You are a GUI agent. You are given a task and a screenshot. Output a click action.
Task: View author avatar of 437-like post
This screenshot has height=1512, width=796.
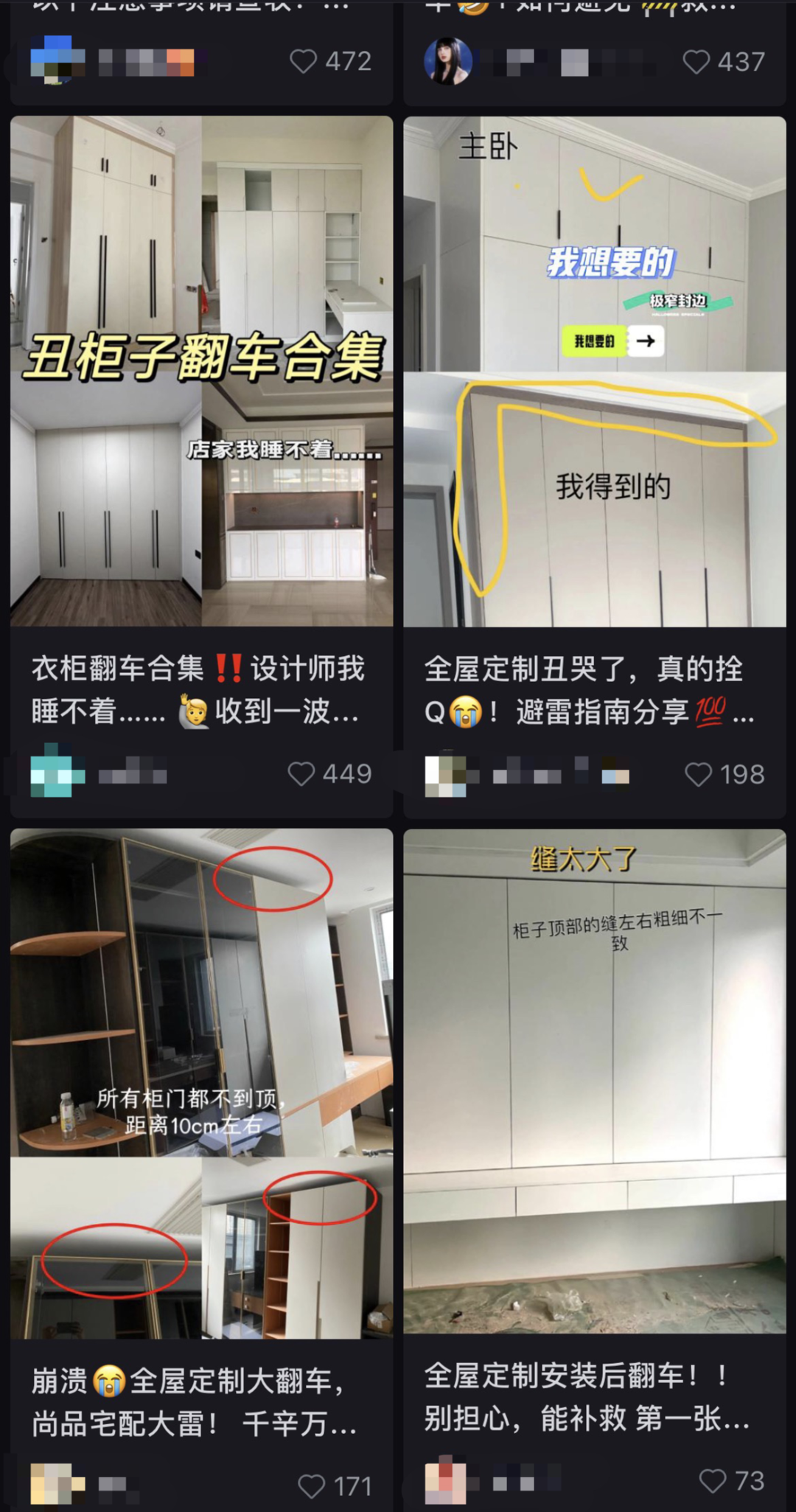tap(448, 61)
